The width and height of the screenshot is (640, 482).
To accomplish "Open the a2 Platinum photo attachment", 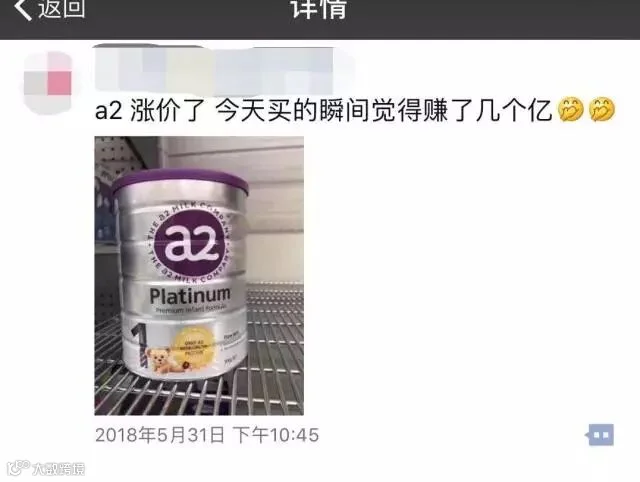I will [x=199, y=276].
